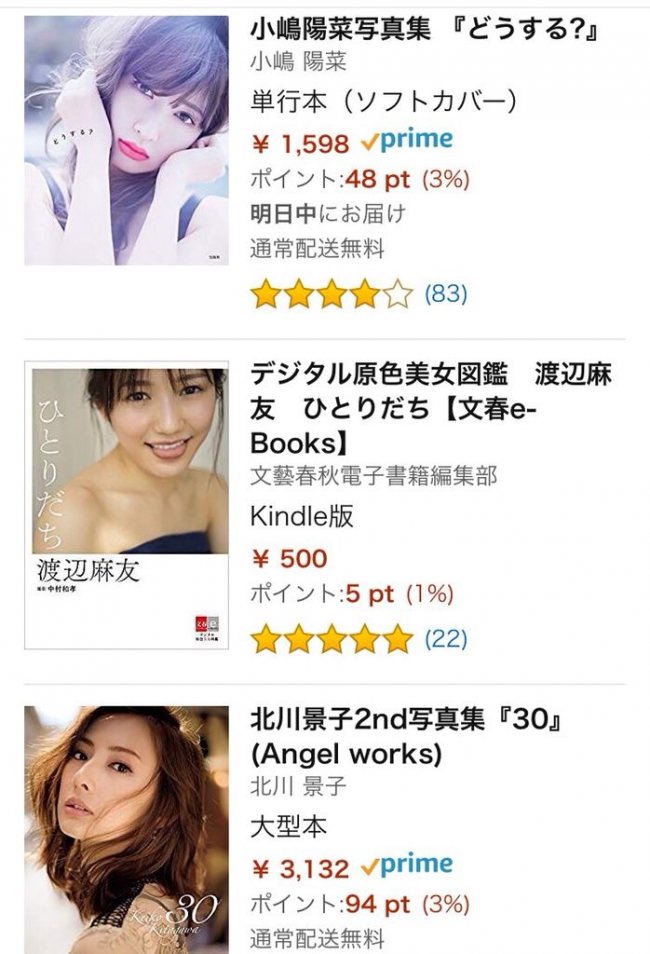The height and width of the screenshot is (954, 650).
Task: Open the 小嶋陽菜写真集『どうする?』 listing
Action: coord(425,29)
